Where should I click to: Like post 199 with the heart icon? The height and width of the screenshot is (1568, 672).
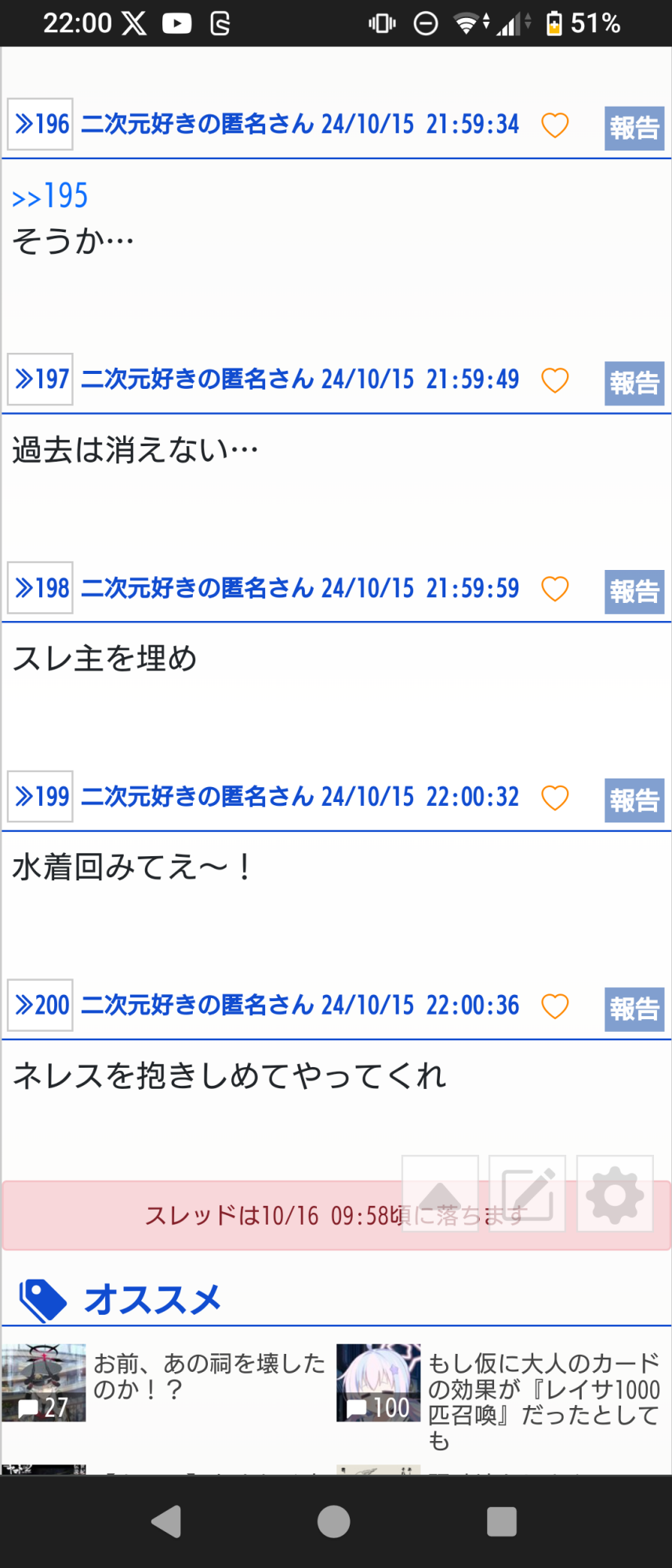555,798
